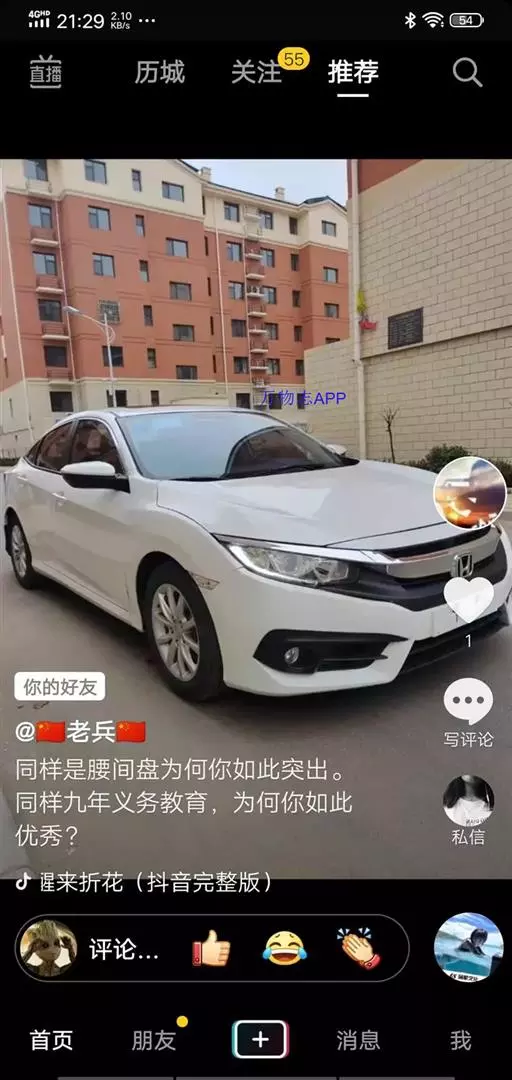The image size is (512, 1080).
Task: Open profile of @老兵
Action: click(81, 731)
